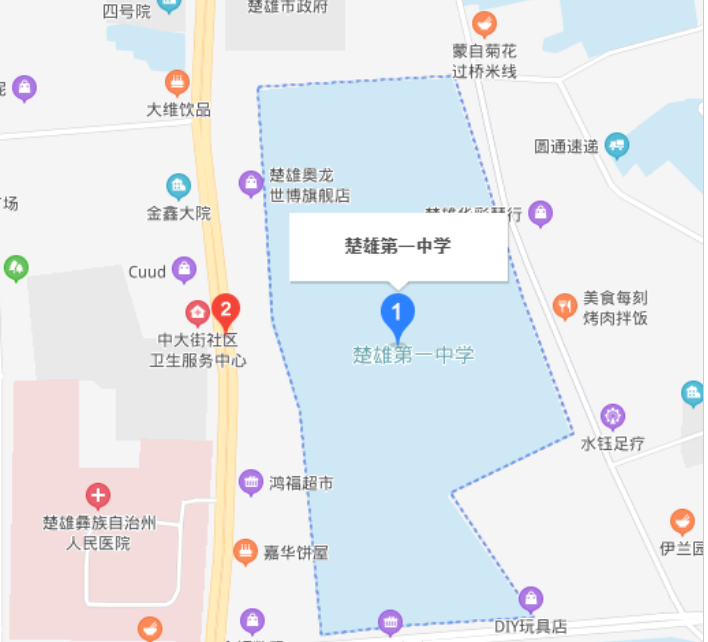Open the 鸿福超市 supermarket pin
The image size is (708, 642).
click(251, 483)
